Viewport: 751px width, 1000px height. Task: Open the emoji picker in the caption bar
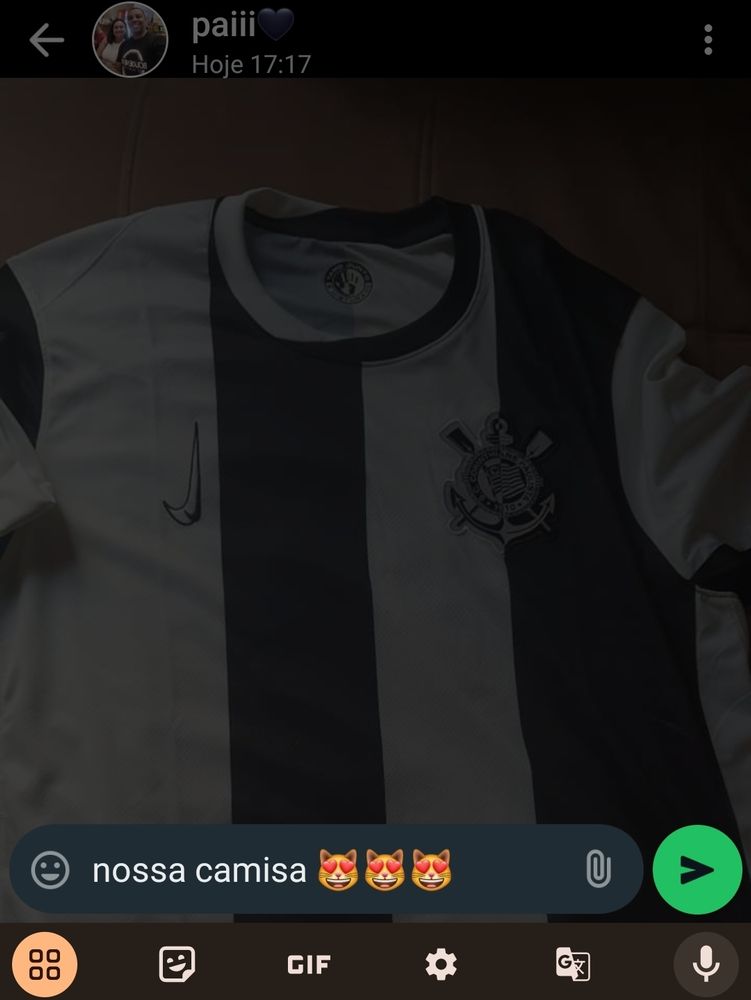(50, 869)
